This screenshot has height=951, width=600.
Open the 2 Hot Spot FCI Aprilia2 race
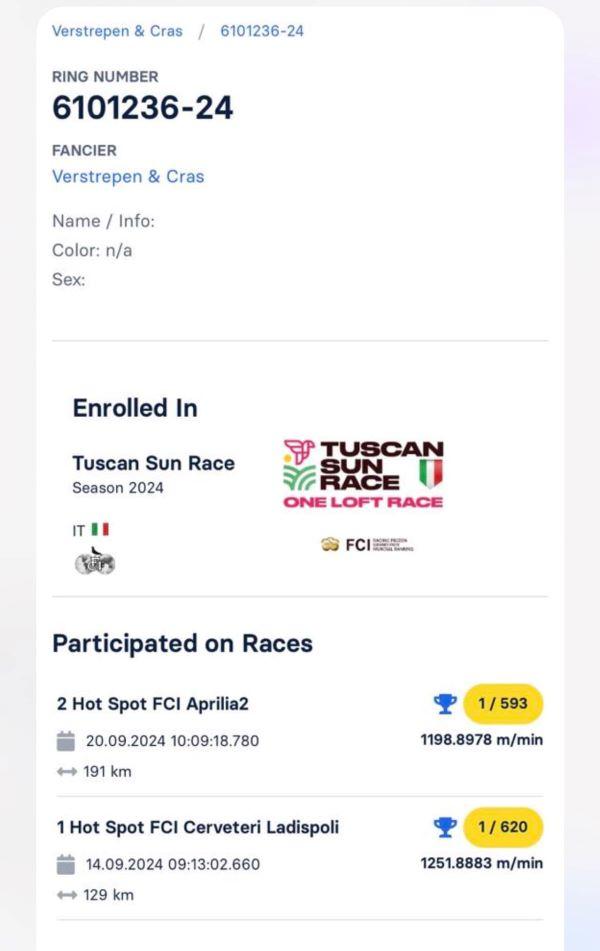[153, 704]
